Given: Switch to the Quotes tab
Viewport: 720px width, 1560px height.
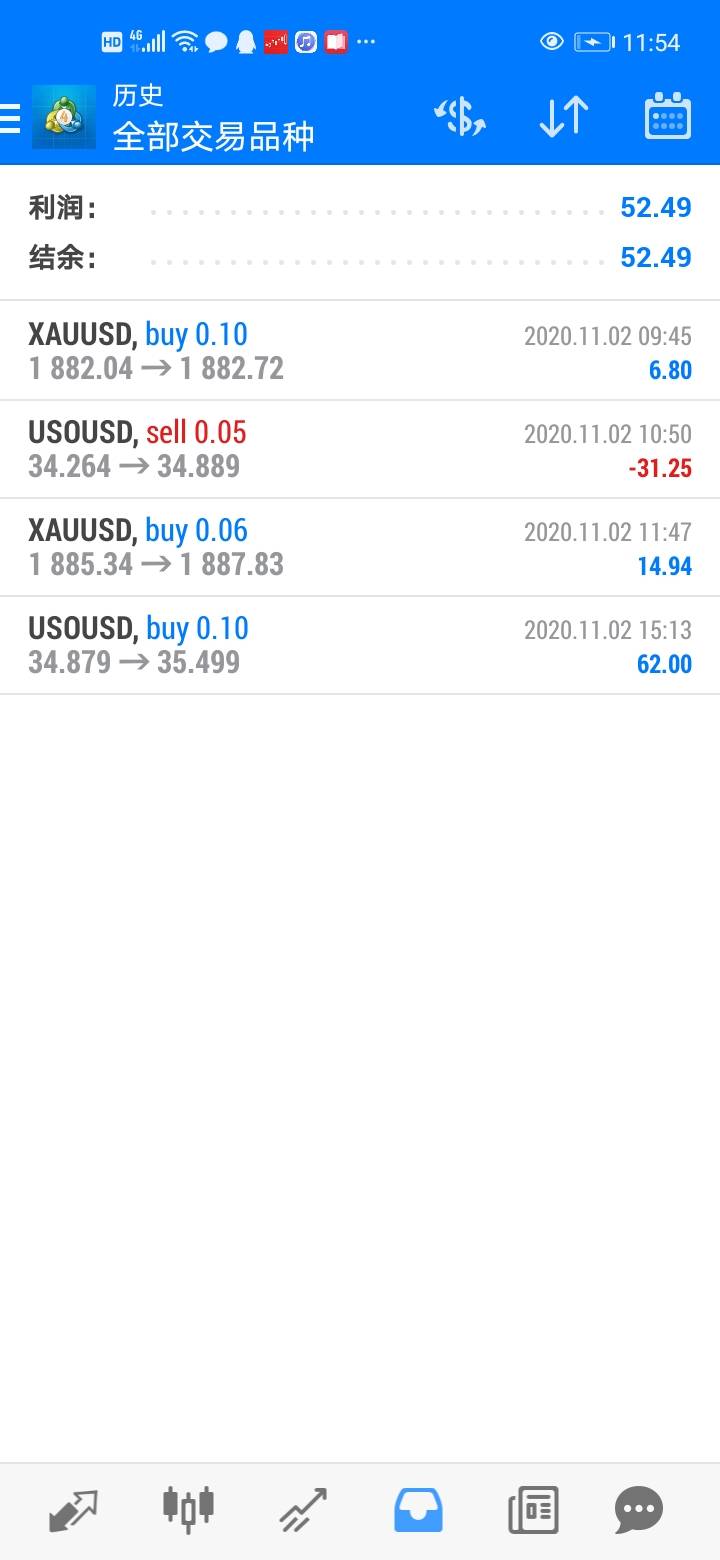Looking at the screenshot, I should pos(74,1510).
